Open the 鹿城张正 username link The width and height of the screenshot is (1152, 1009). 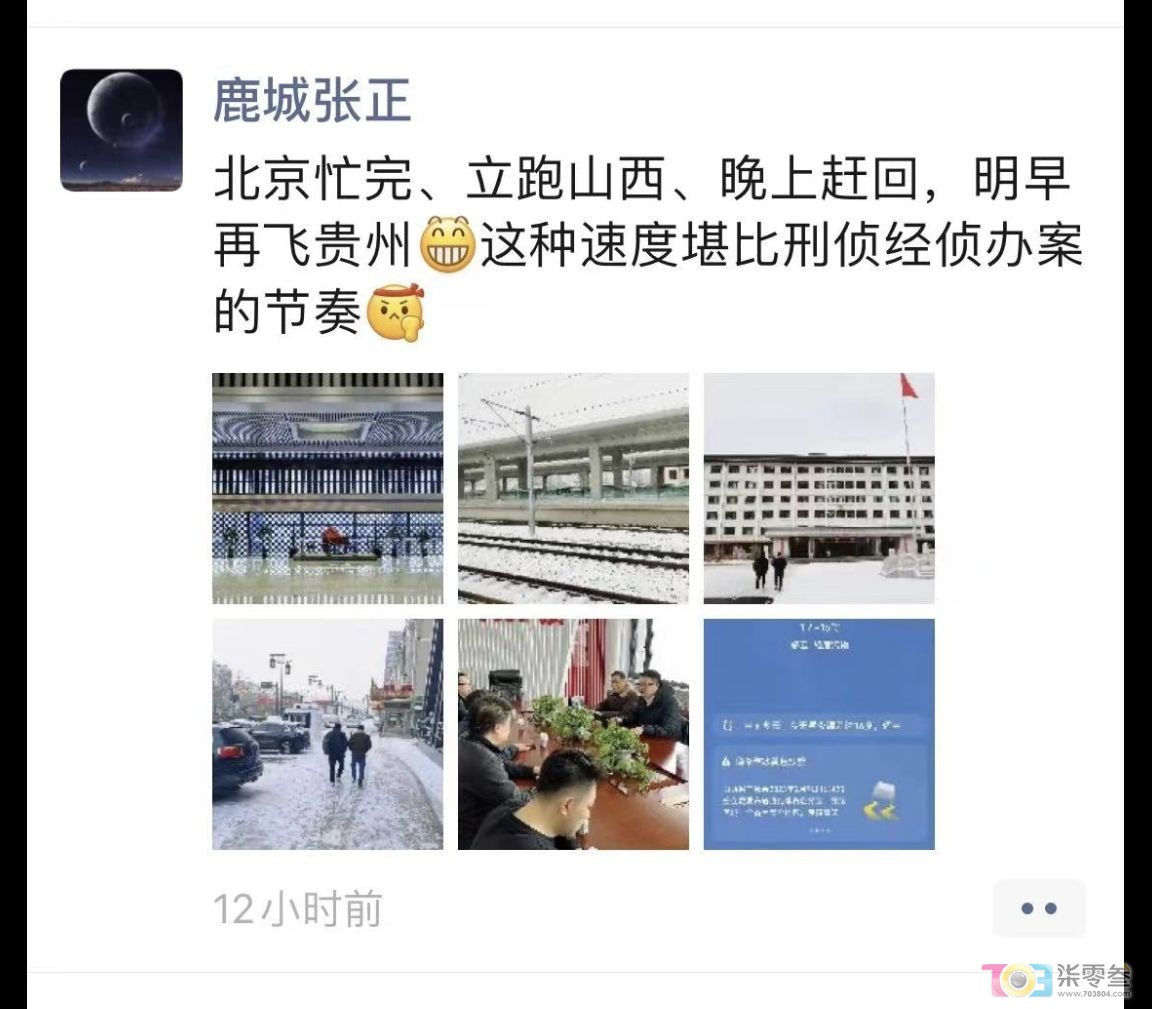click(x=312, y=101)
